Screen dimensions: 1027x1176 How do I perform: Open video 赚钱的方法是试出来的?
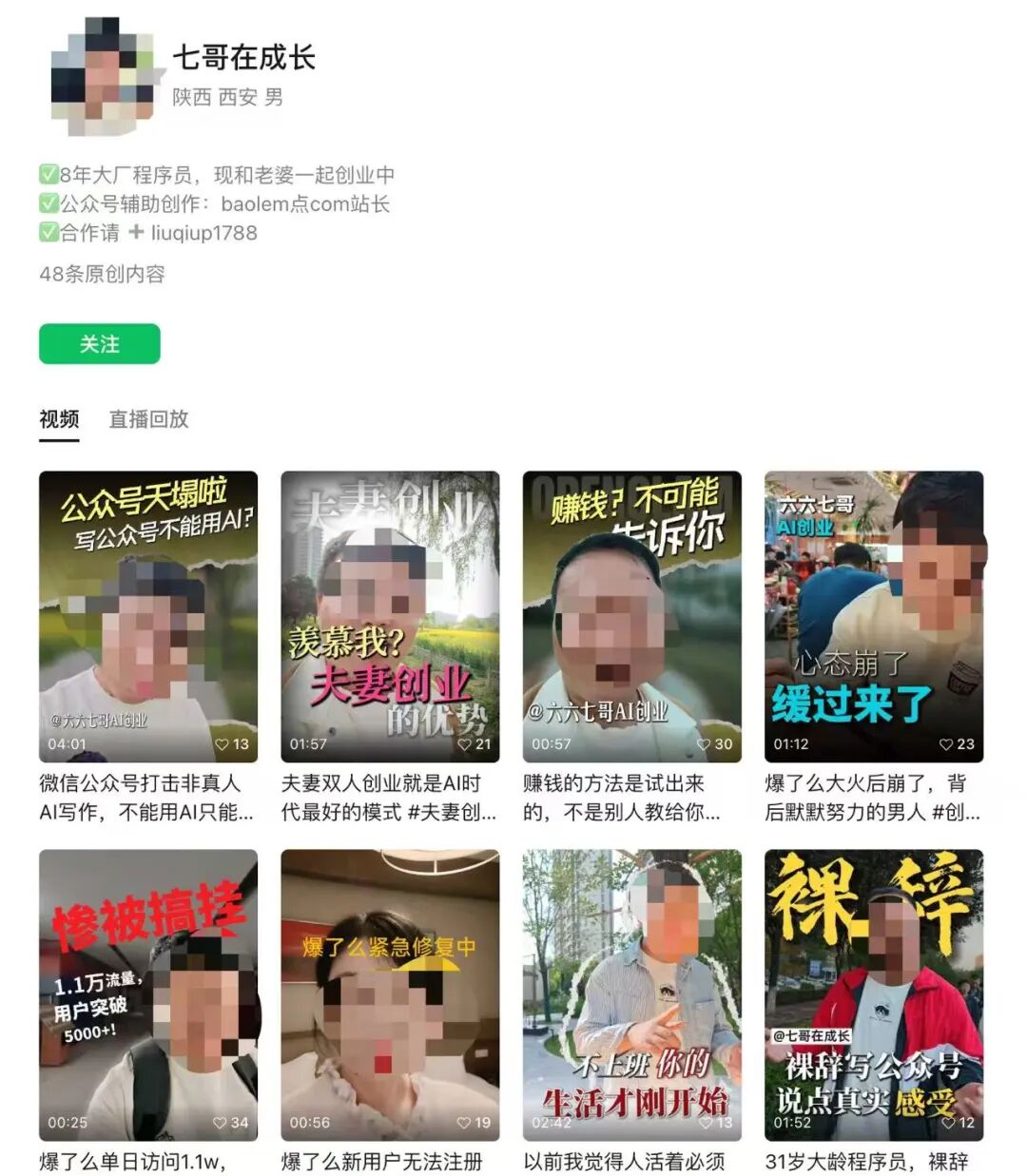tap(631, 616)
